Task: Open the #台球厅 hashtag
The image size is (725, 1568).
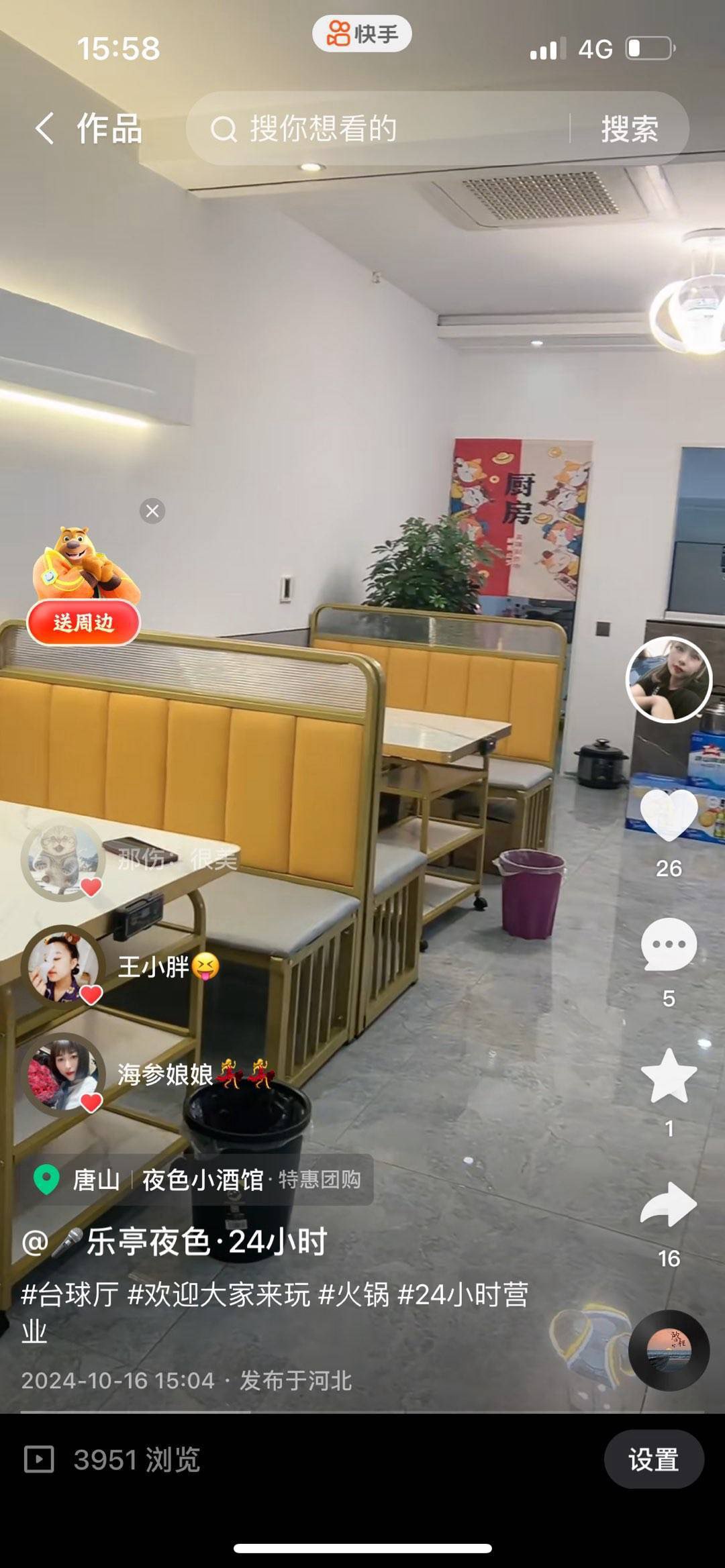Action: point(70,1295)
